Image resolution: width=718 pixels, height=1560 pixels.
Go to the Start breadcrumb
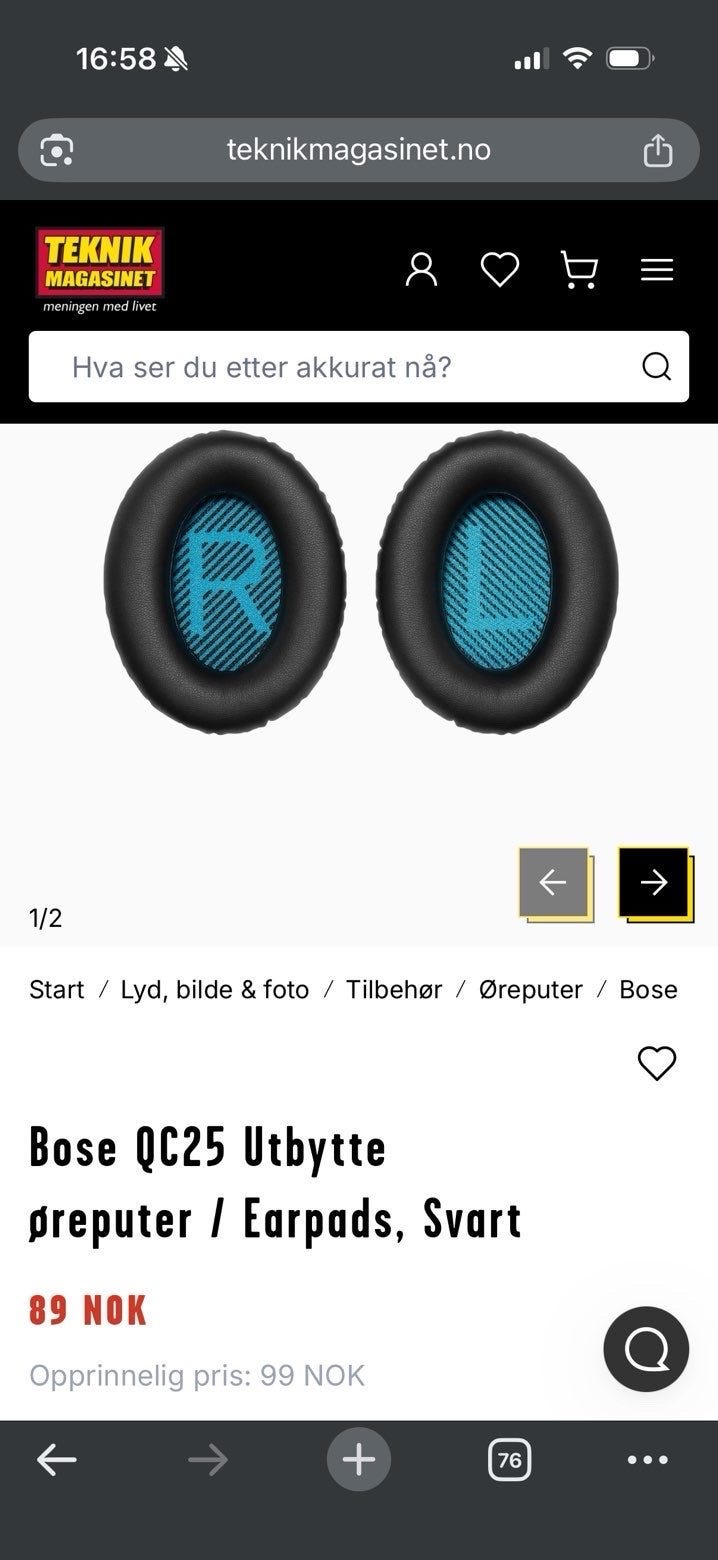[57, 989]
